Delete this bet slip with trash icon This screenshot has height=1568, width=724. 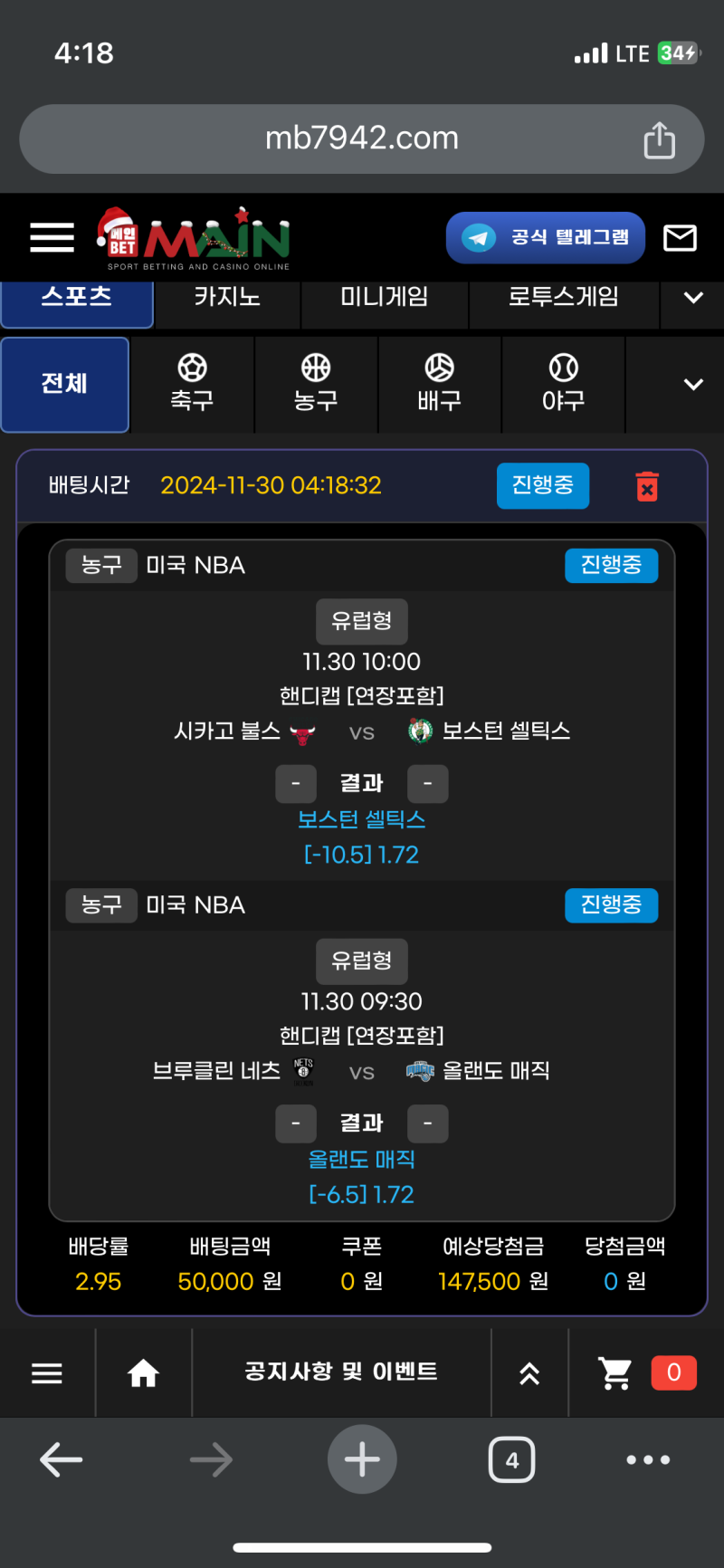click(647, 486)
